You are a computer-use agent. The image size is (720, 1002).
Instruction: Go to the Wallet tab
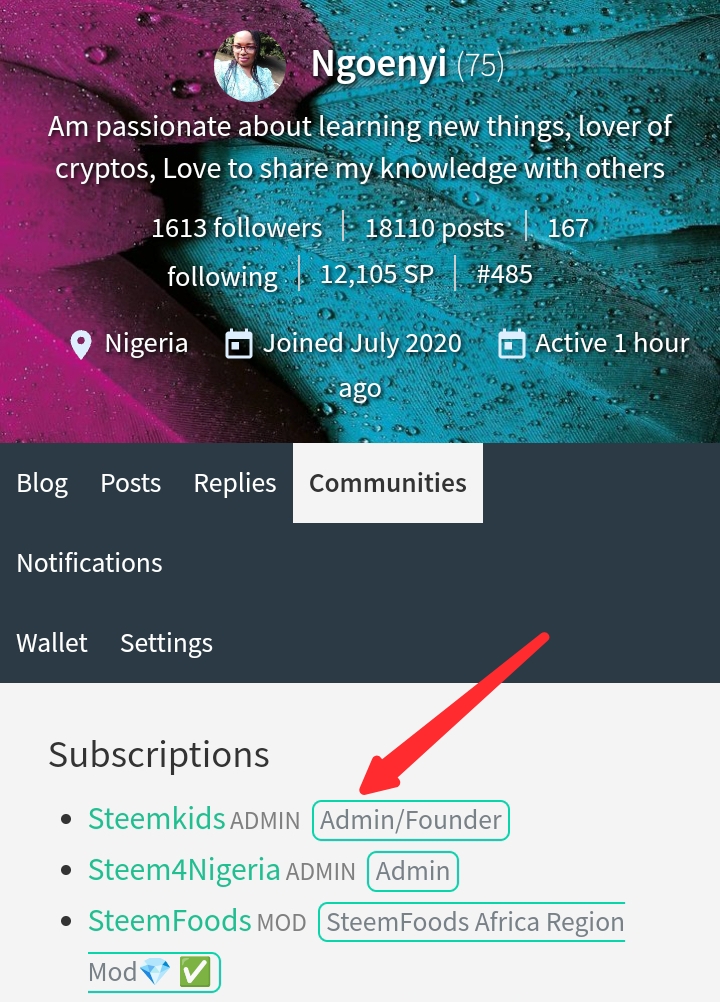52,643
